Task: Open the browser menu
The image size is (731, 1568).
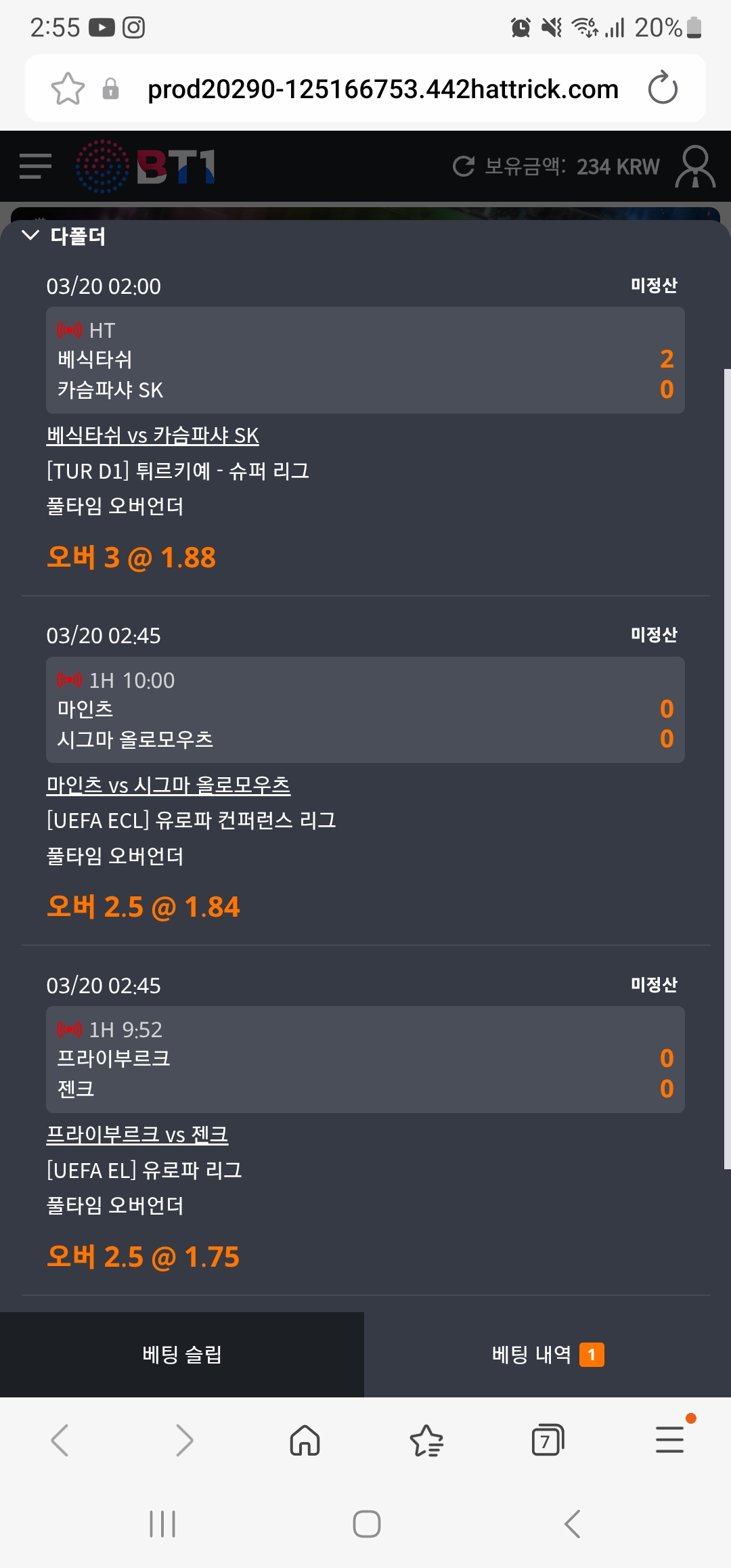Action: point(669,1440)
